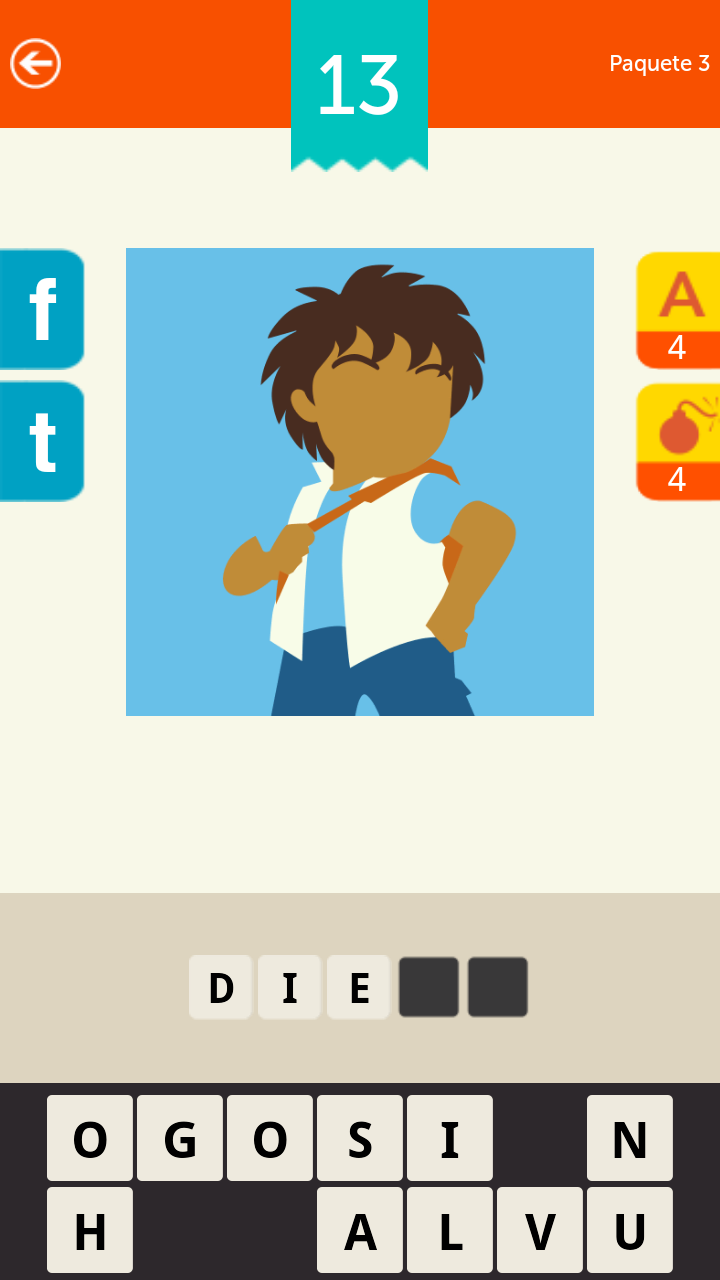Remove placed letter E from answer
This screenshot has width=720, height=1280.
[x=358, y=987]
